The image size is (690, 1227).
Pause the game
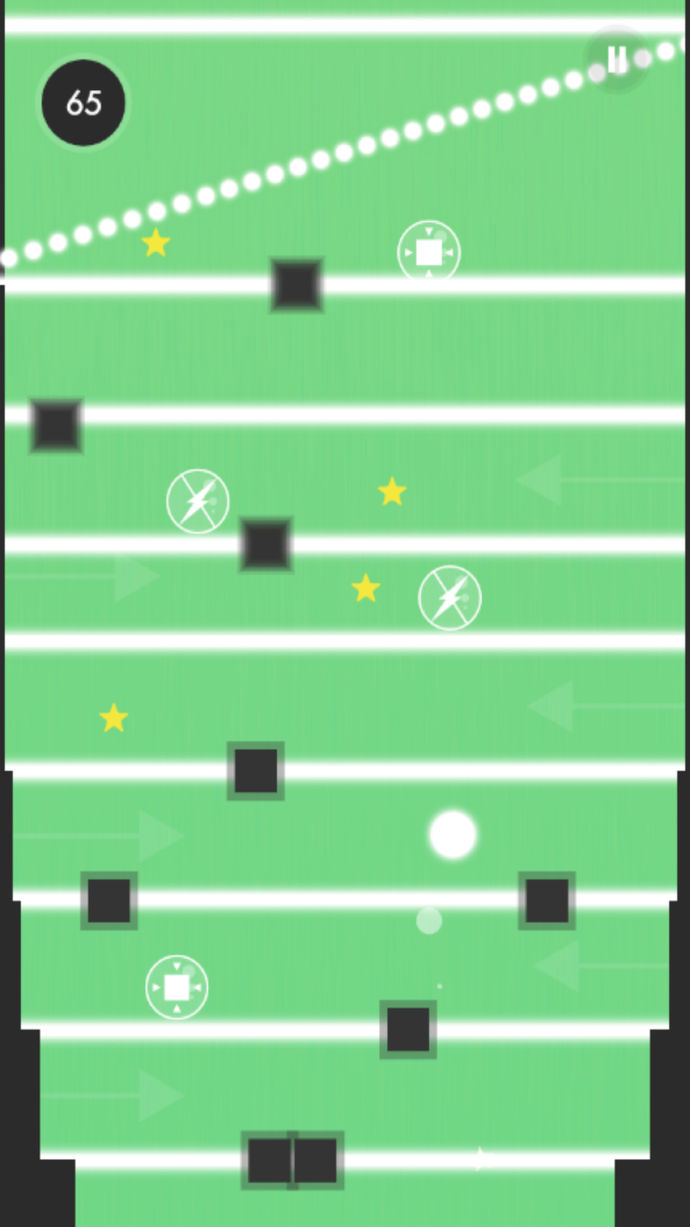click(617, 60)
